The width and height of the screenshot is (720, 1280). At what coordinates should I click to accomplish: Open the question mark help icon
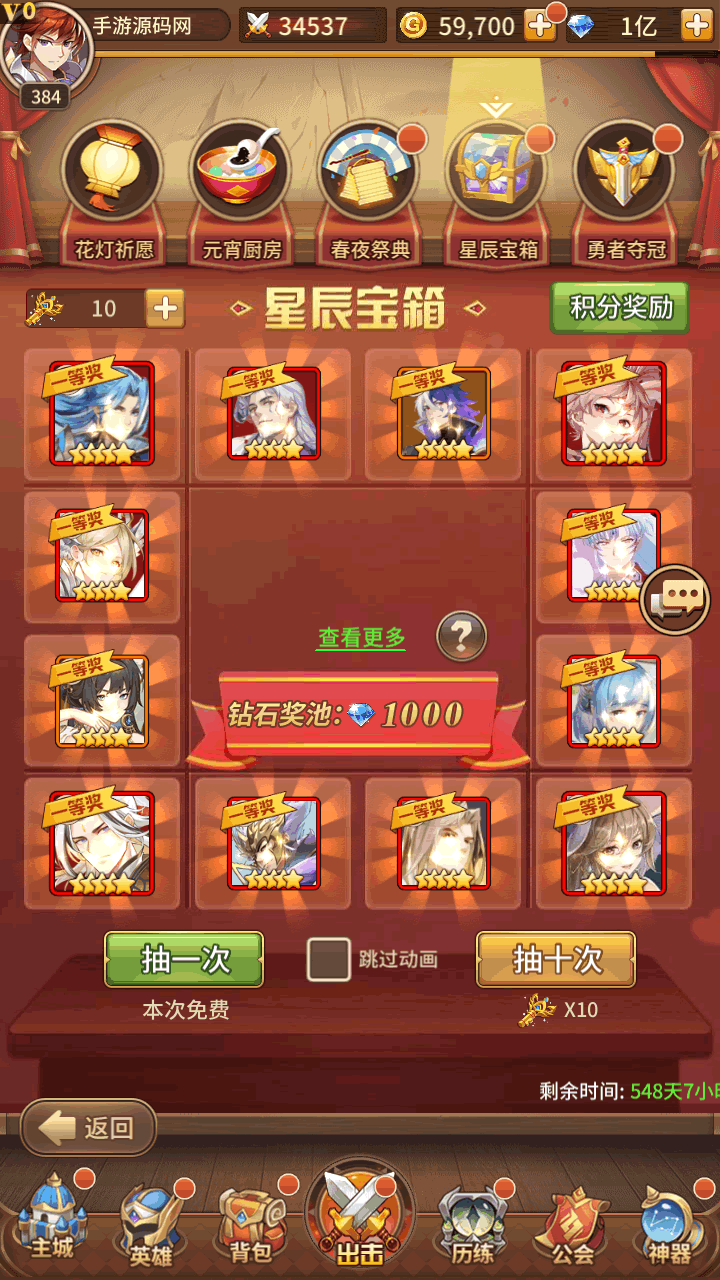pos(462,635)
